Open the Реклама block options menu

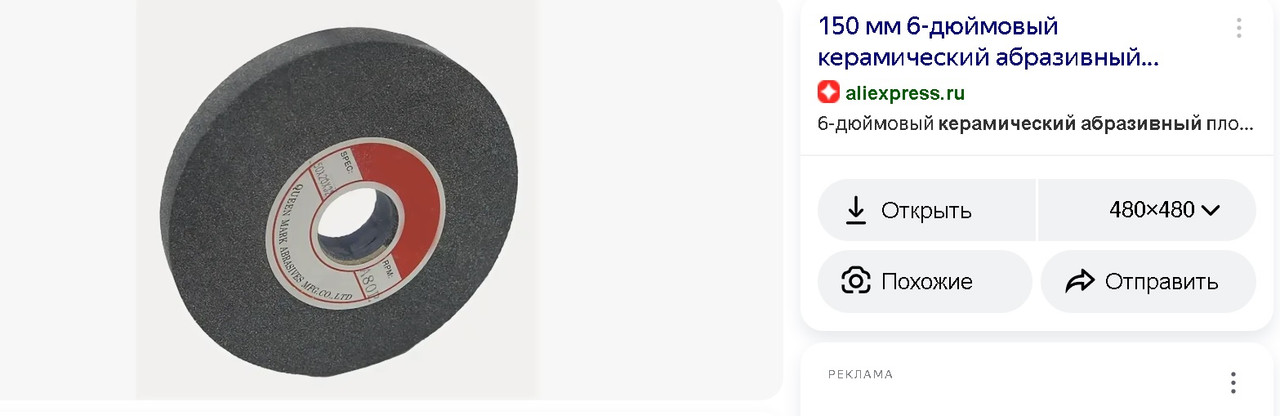click(1233, 382)
